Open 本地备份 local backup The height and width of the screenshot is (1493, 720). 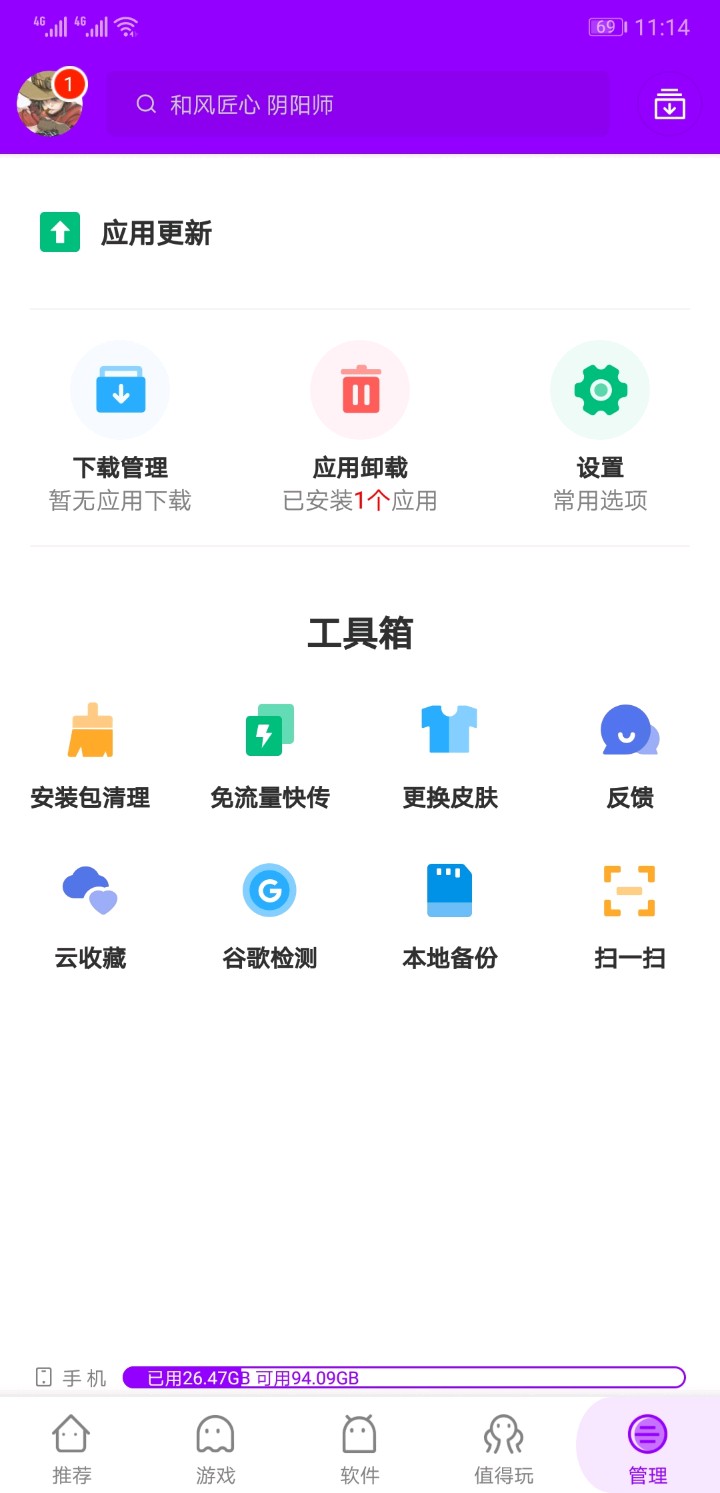point(450,915)
